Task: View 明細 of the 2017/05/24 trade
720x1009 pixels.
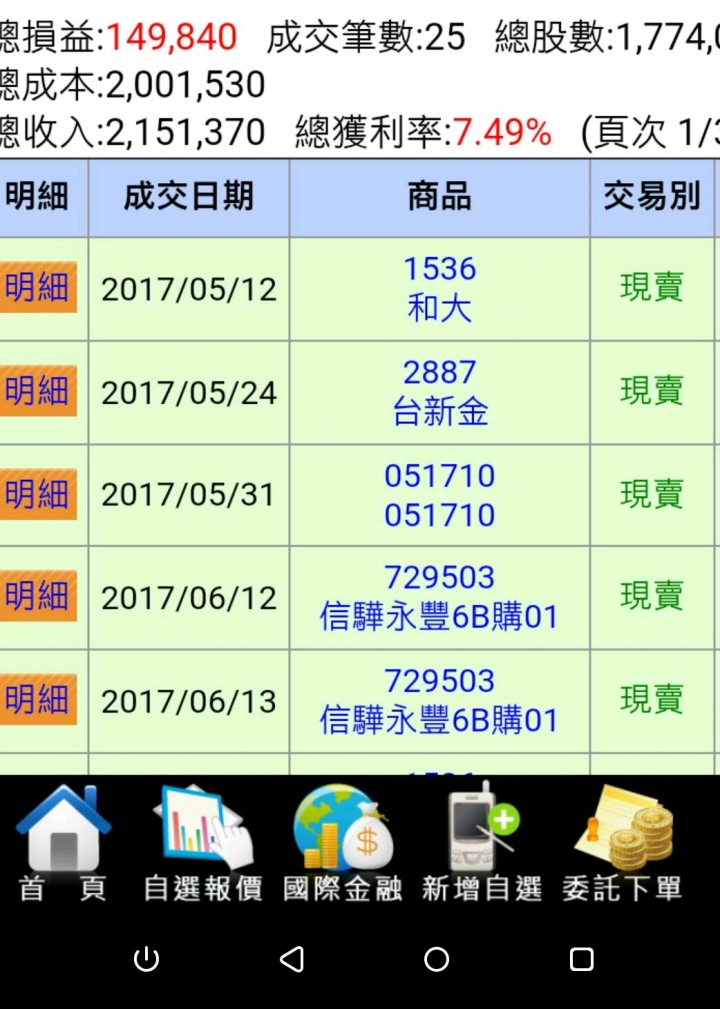Action: pos(38,391)
